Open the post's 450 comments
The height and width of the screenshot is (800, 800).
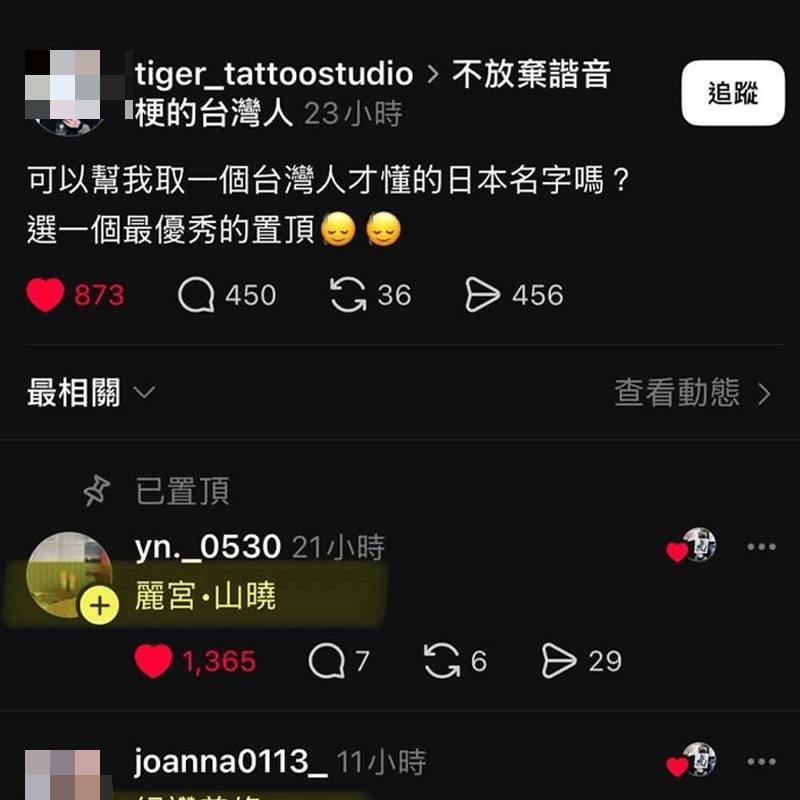[196, 295]
